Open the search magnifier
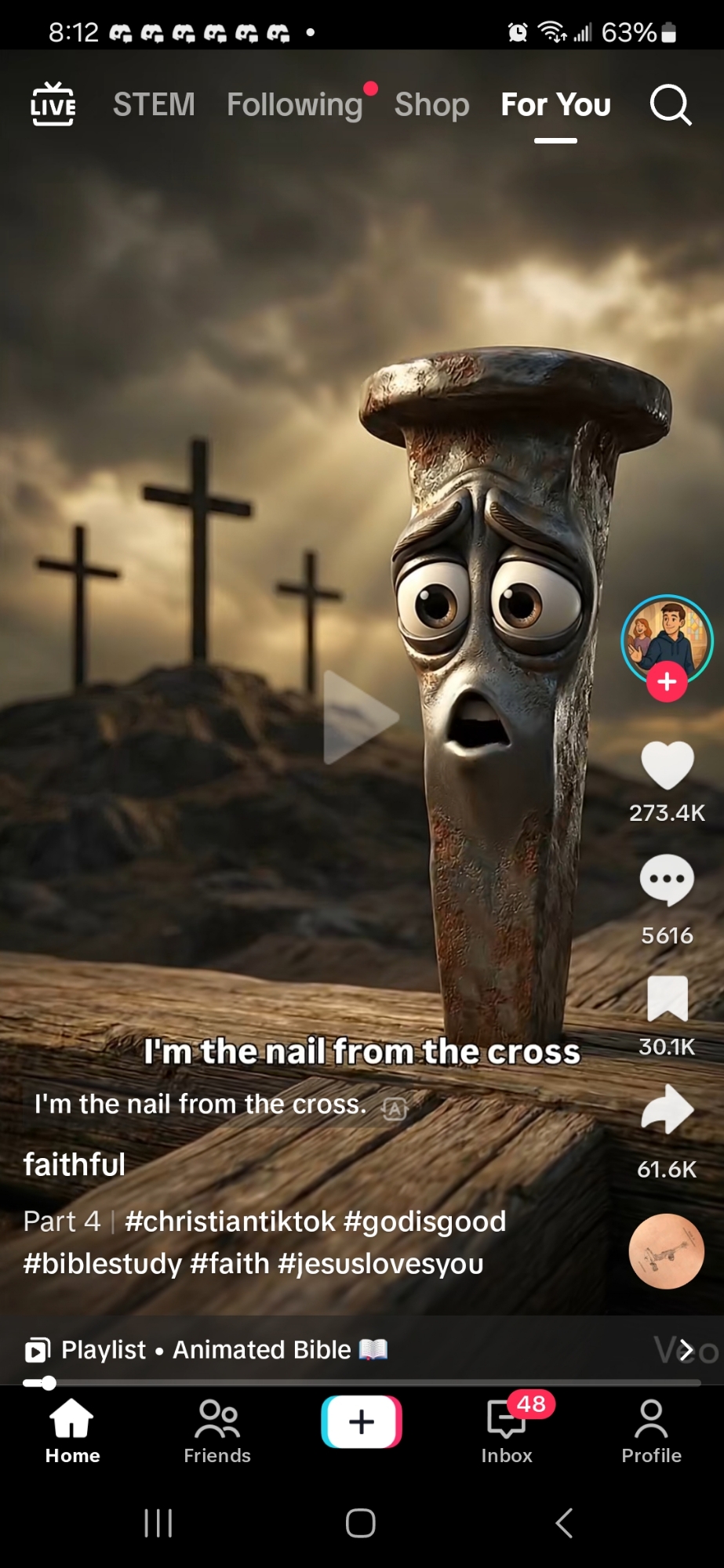724x1568 pixels. pos(671,104)
